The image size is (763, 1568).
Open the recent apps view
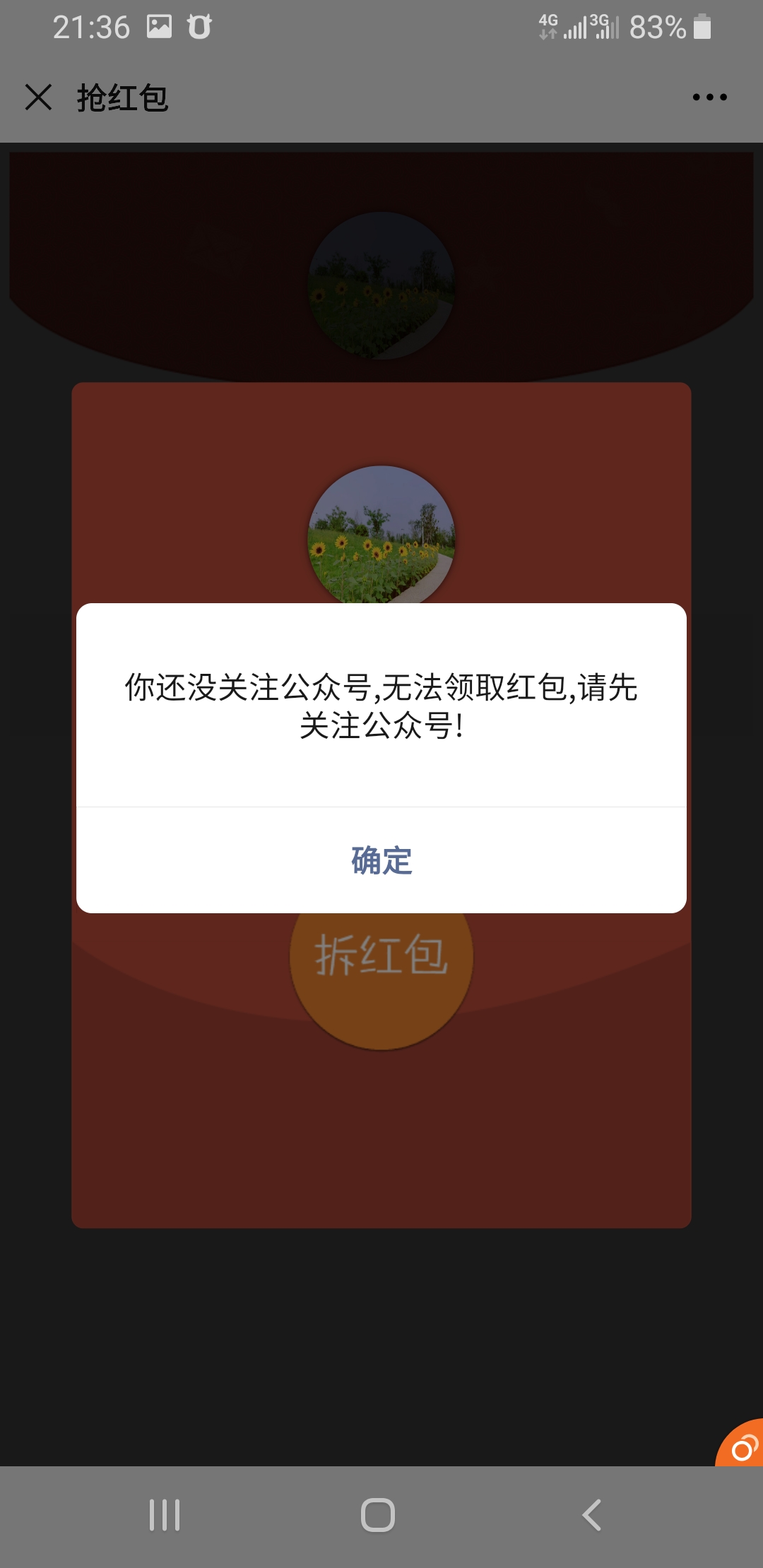165,1515
